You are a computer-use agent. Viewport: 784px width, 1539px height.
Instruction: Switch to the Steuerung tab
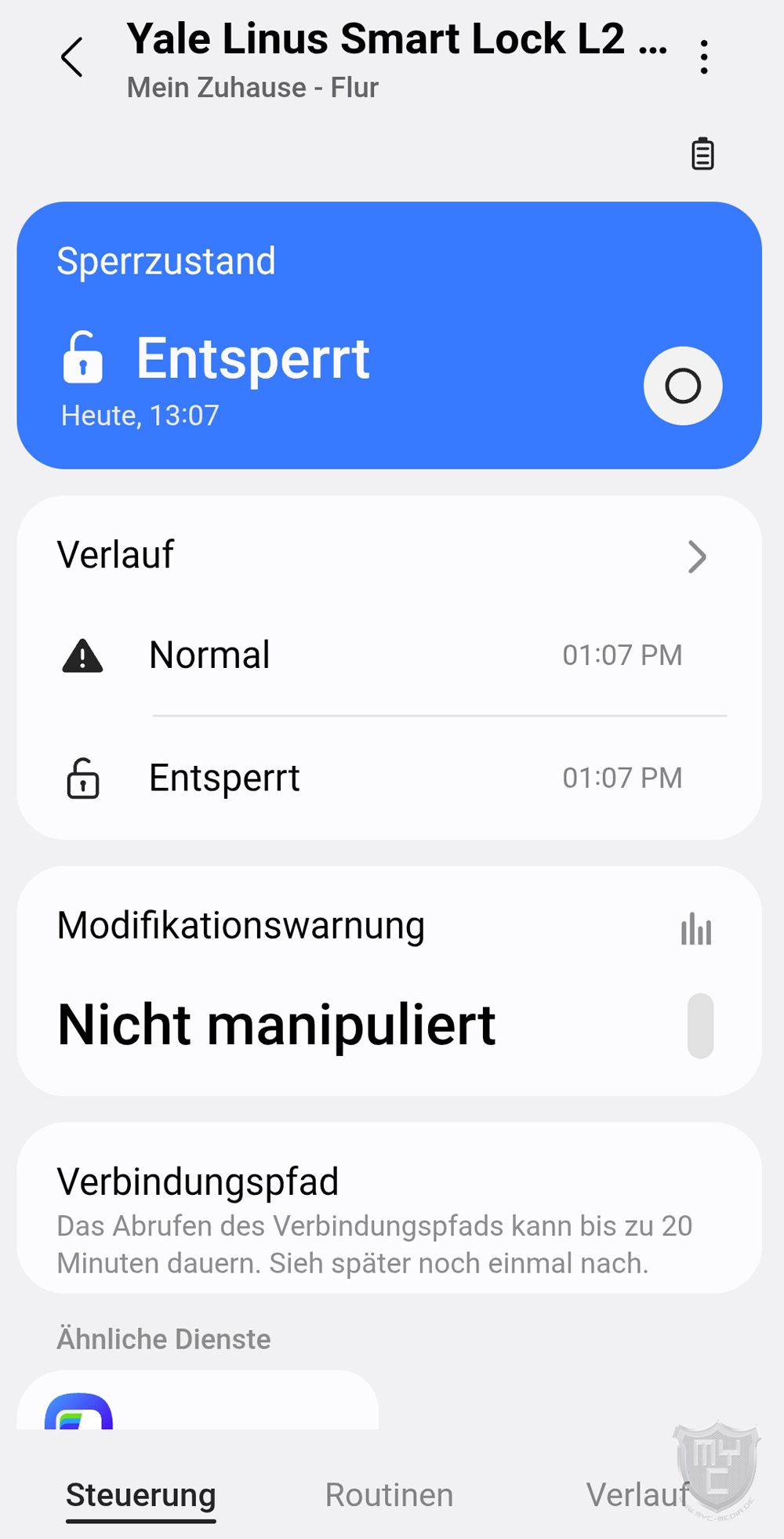point(140,1494)
